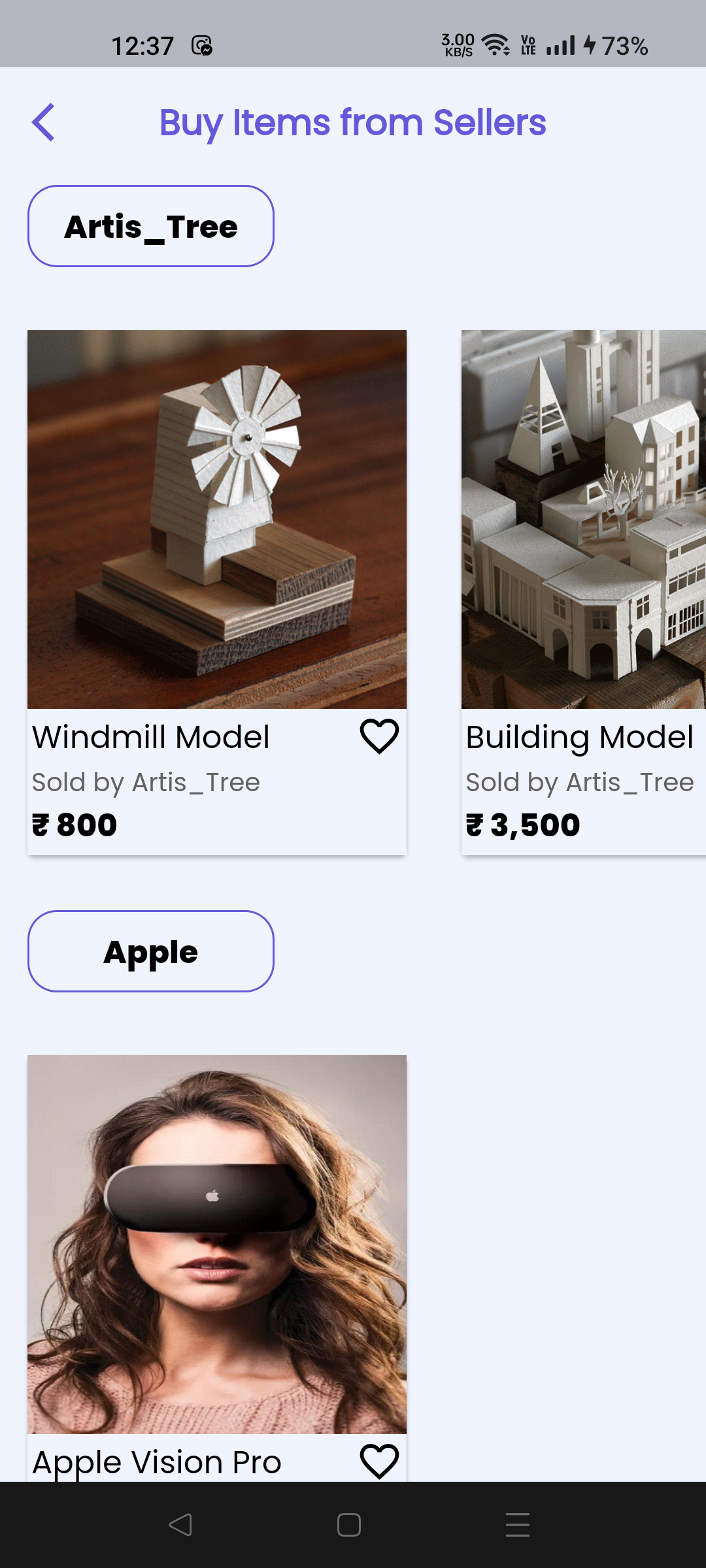Tap the Apple Vision Pro product photo

pyautogui.click(x=217, y=1241)
